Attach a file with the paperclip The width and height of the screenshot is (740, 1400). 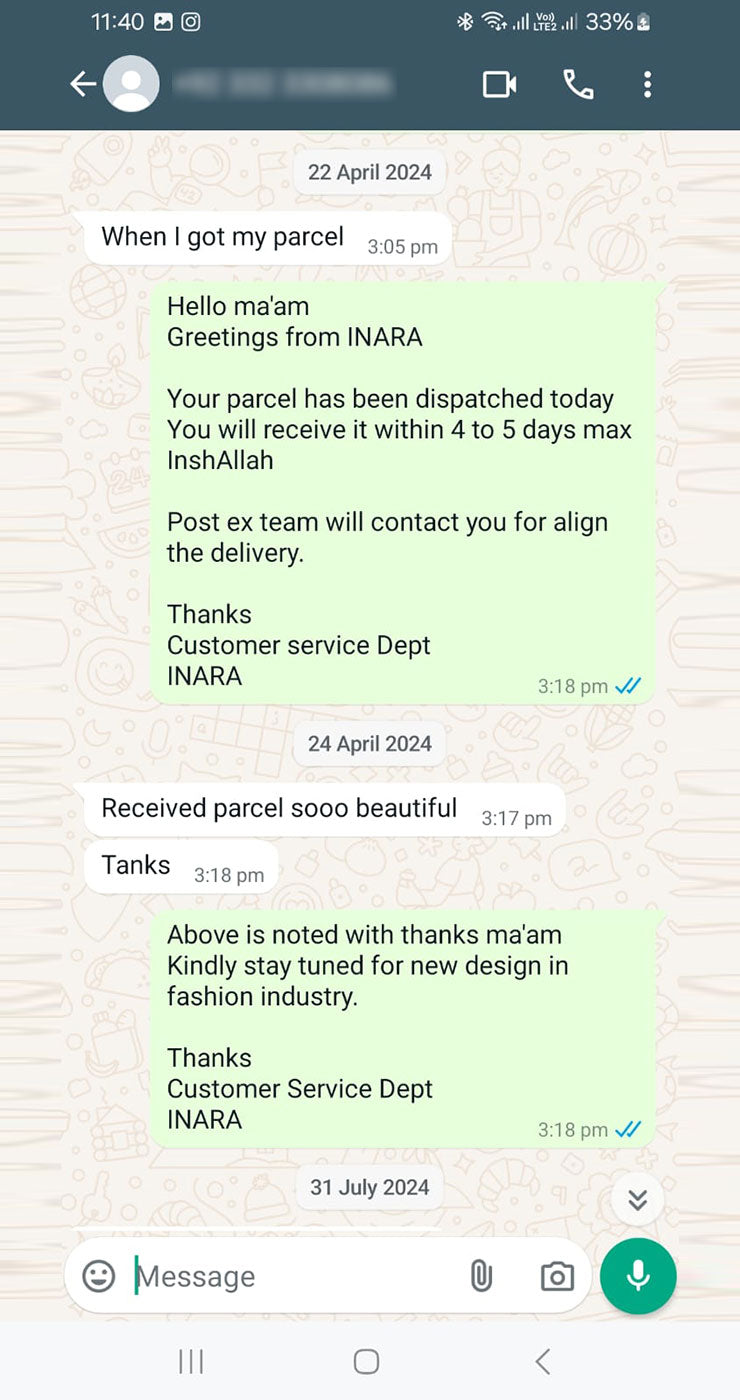481,1276
